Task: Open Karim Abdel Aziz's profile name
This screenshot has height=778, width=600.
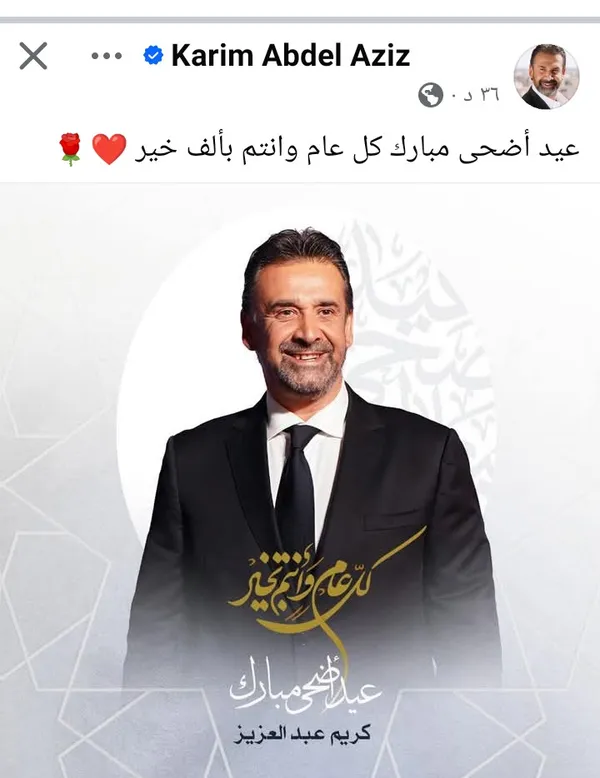Action: coord(290,55)
